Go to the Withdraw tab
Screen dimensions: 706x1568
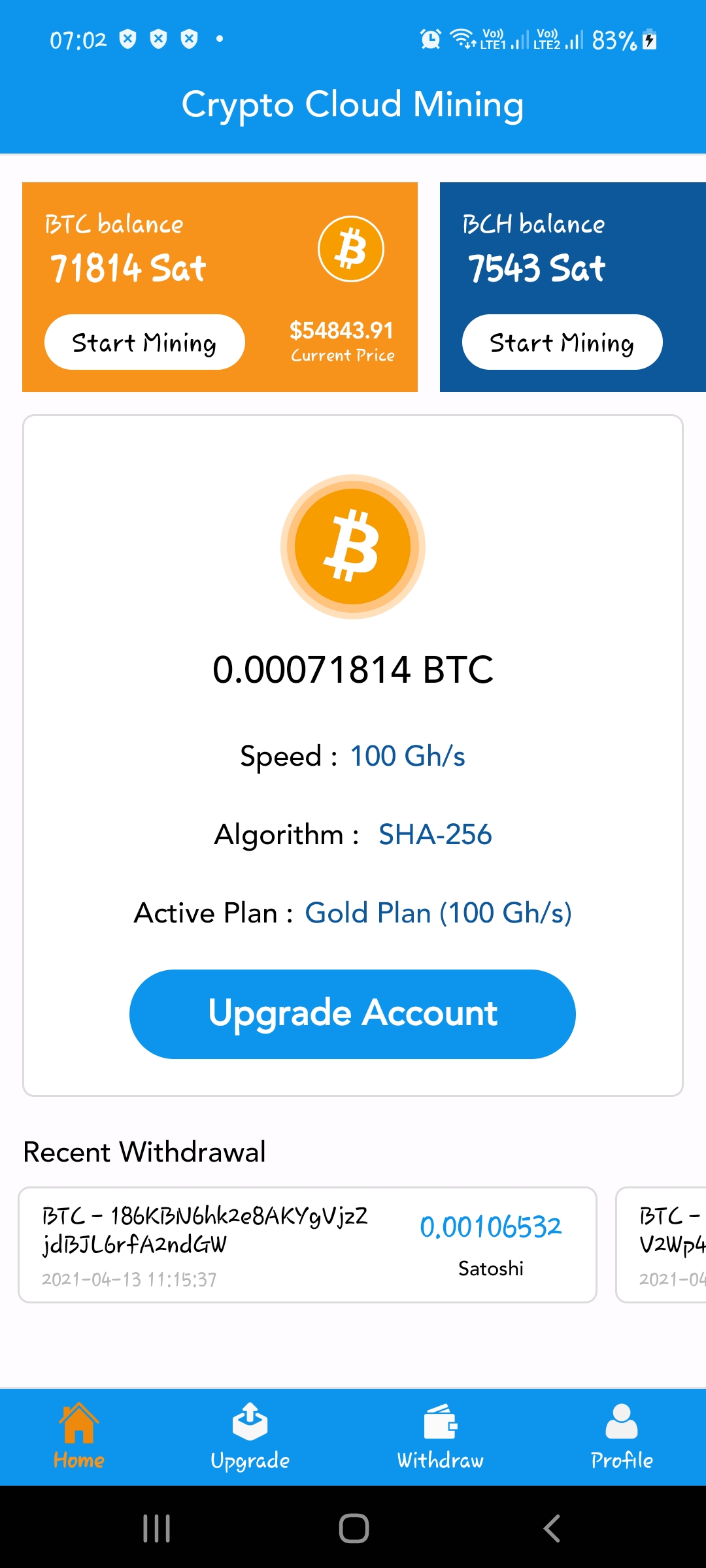pyautogui.click(x=440, y=1437)
